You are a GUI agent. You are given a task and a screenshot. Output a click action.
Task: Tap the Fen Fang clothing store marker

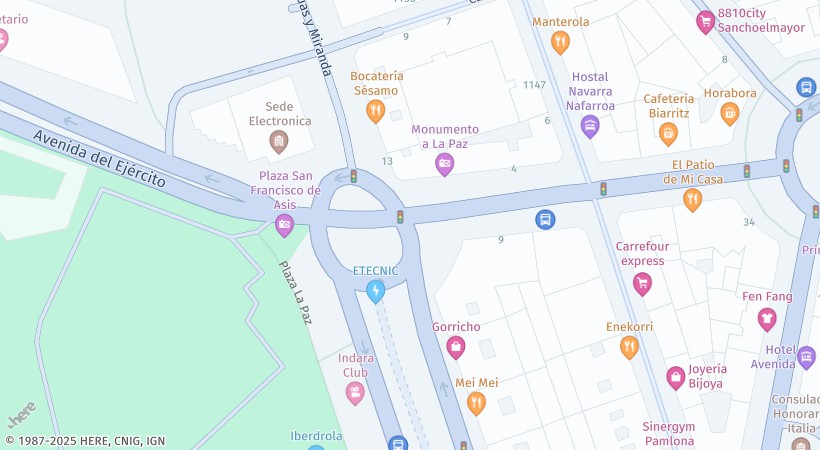pyautogui.click(x=767, y=319)
